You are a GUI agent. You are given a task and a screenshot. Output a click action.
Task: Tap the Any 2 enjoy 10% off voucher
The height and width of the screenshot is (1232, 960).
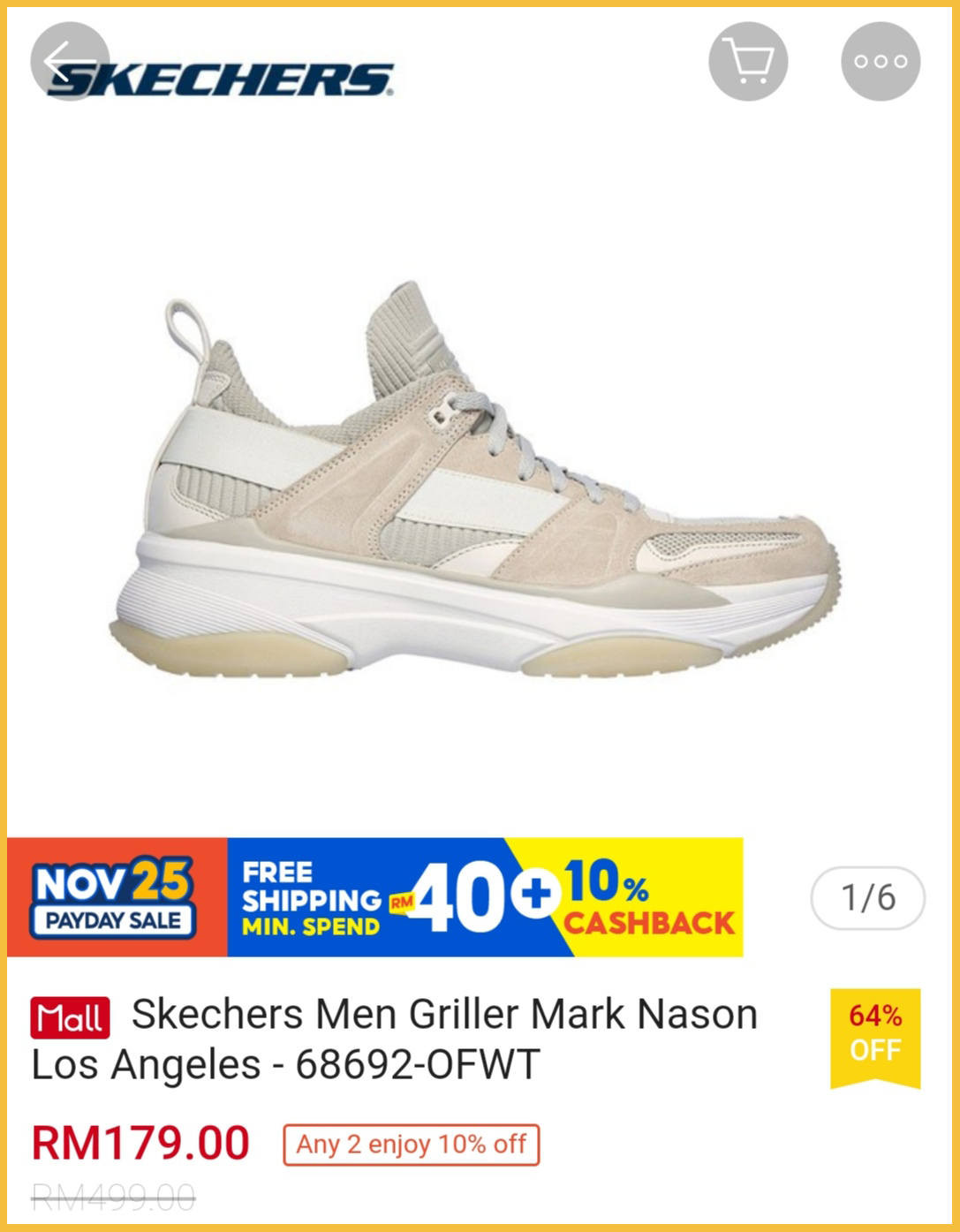point(411,1145)
